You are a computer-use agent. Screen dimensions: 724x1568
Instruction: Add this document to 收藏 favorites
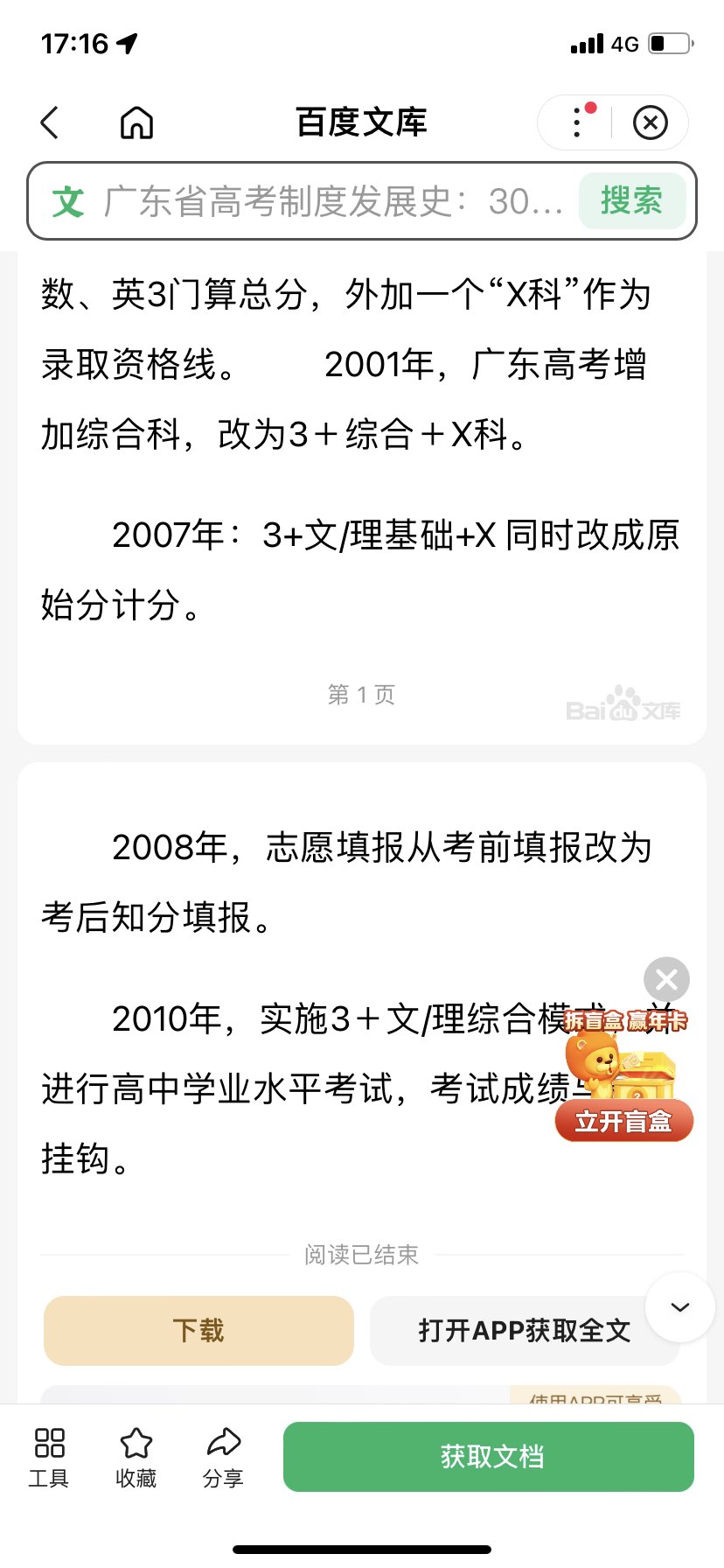tap(136, 1457)
